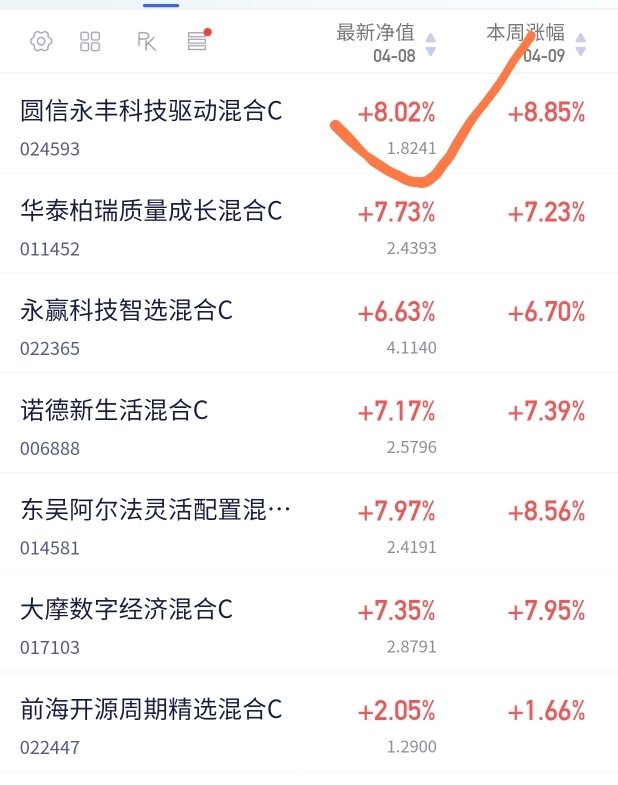The height and width of the screenshot is (785, 618).
Task: Sort by 本周涨幅 column
Action: point(536,44)
